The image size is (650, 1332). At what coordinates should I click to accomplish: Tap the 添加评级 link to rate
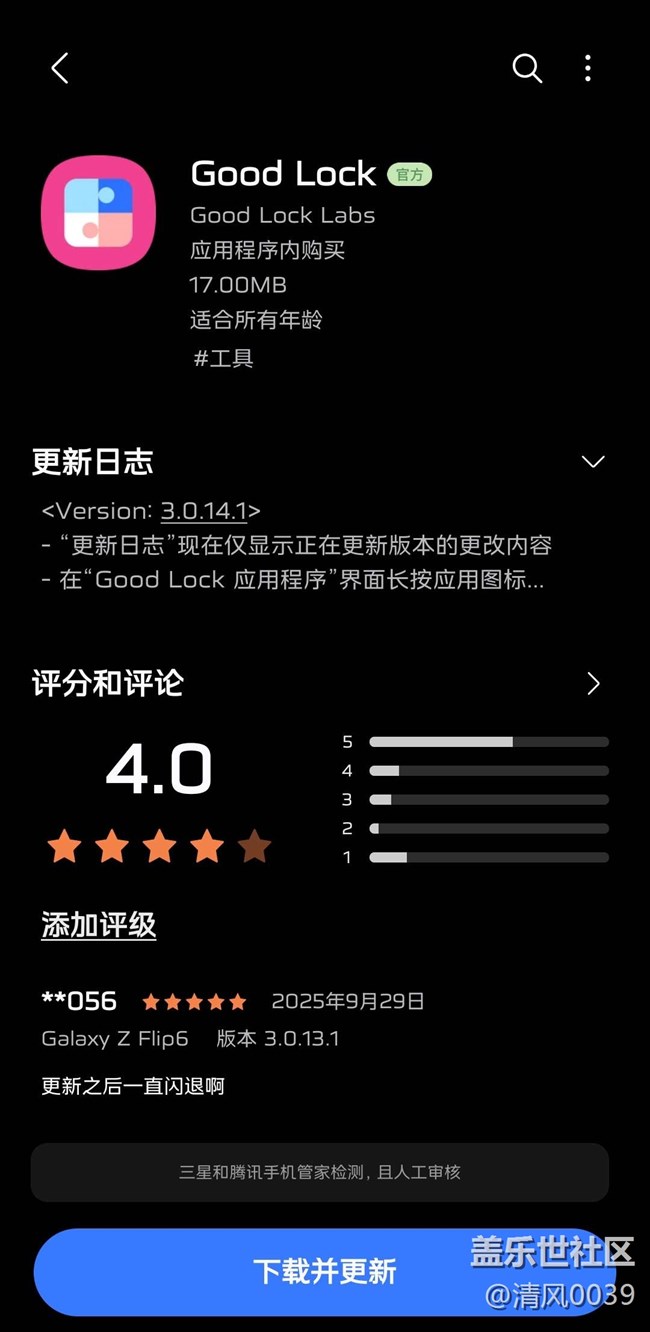click(x=98, y=925)
